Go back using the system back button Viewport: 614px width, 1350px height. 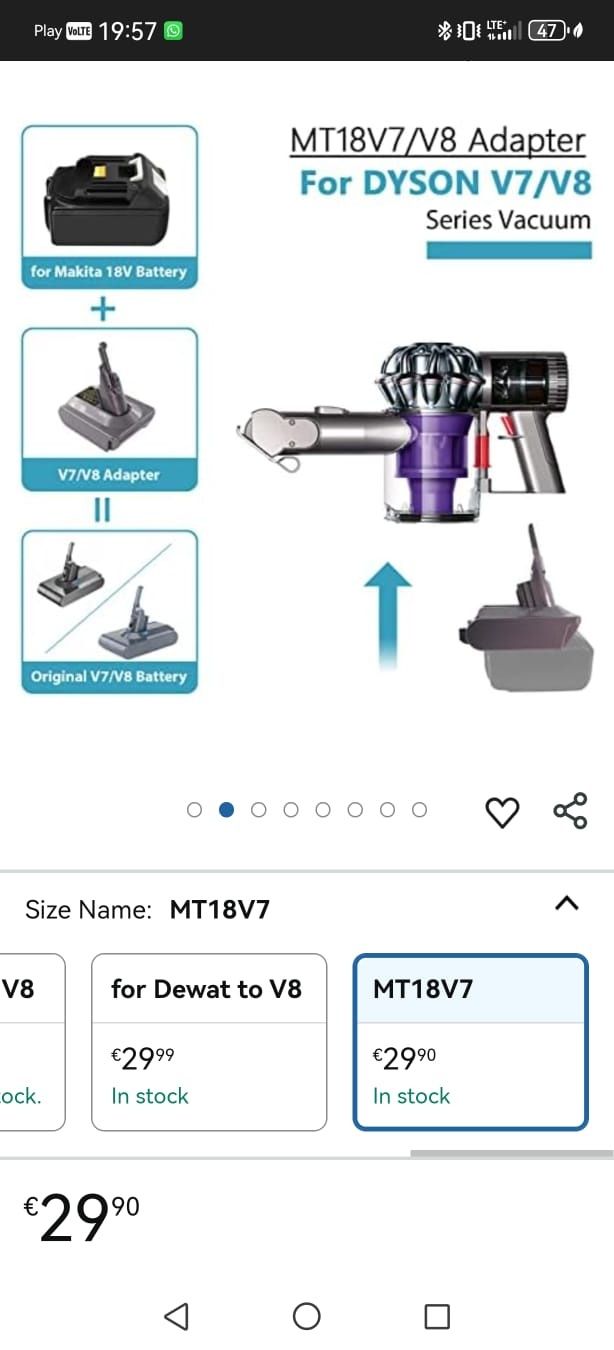click(x=176, y=1316)
